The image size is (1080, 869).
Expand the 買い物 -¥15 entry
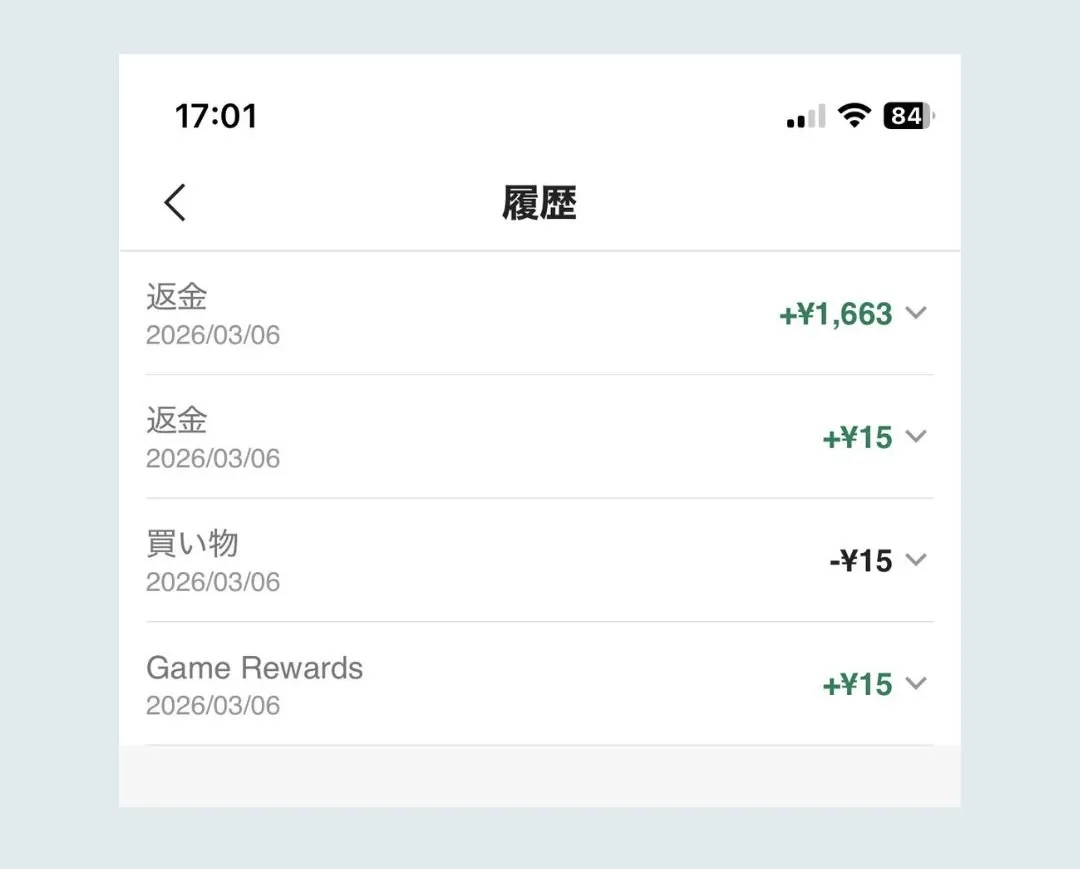915,560
